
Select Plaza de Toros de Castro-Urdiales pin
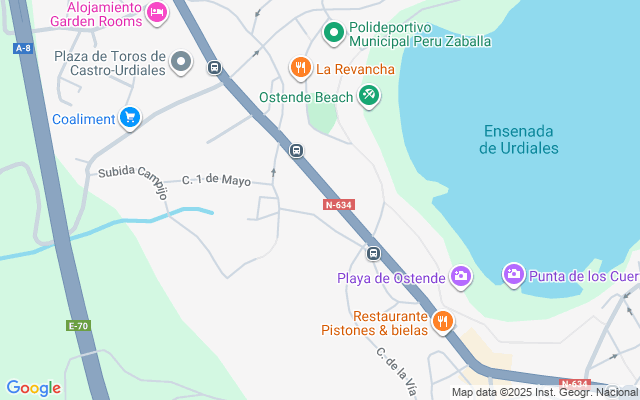click(x=181, y=62)
